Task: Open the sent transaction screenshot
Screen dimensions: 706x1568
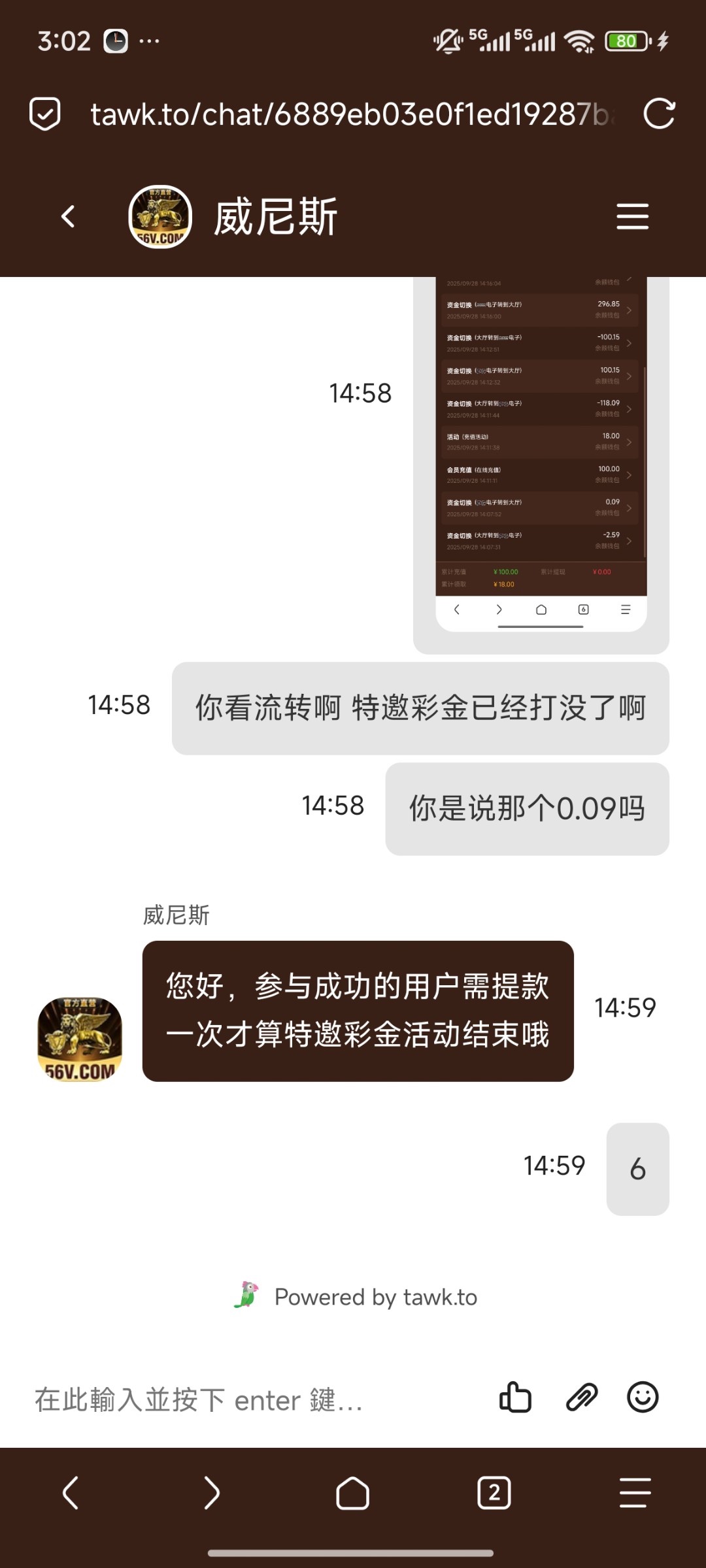Action: tap(541, 457)
